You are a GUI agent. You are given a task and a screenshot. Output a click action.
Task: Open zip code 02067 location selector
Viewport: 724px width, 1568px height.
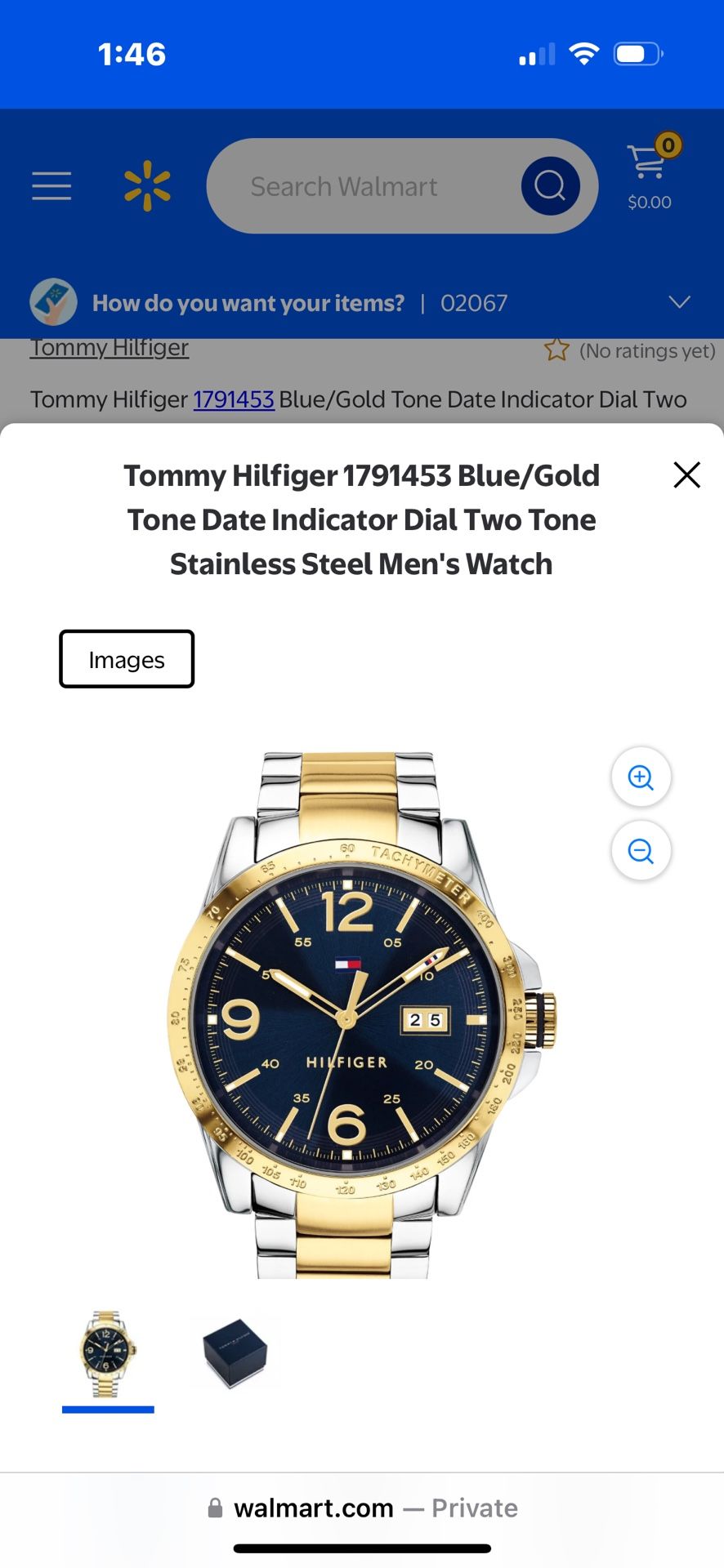pyautogui.click(x=474, y=302)
